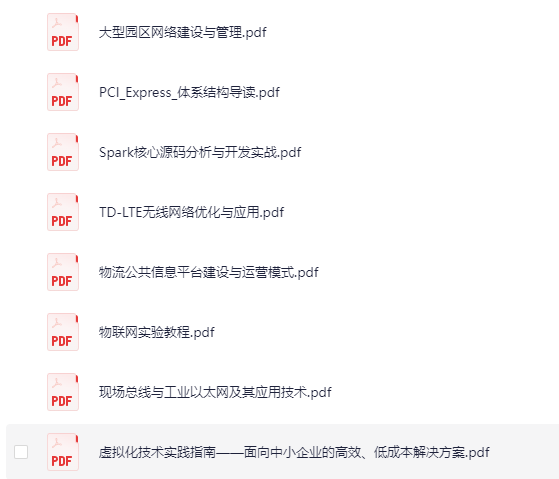Open 虚拟化技术实践指南 pdf file
The width and height of the screenshot is (559, 479).
click(294, 452)
